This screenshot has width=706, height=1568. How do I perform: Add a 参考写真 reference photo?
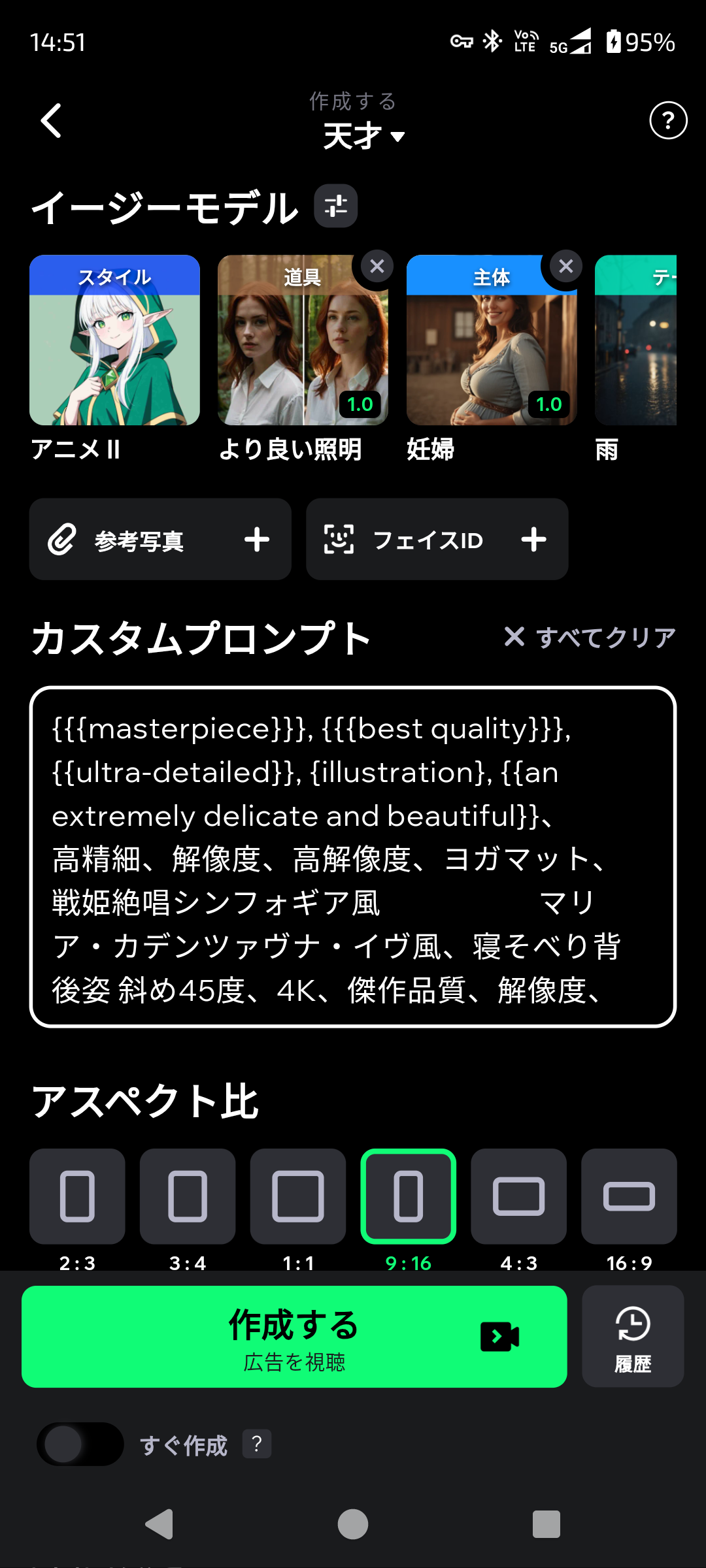pyautogui.click(x=160, y=539)
